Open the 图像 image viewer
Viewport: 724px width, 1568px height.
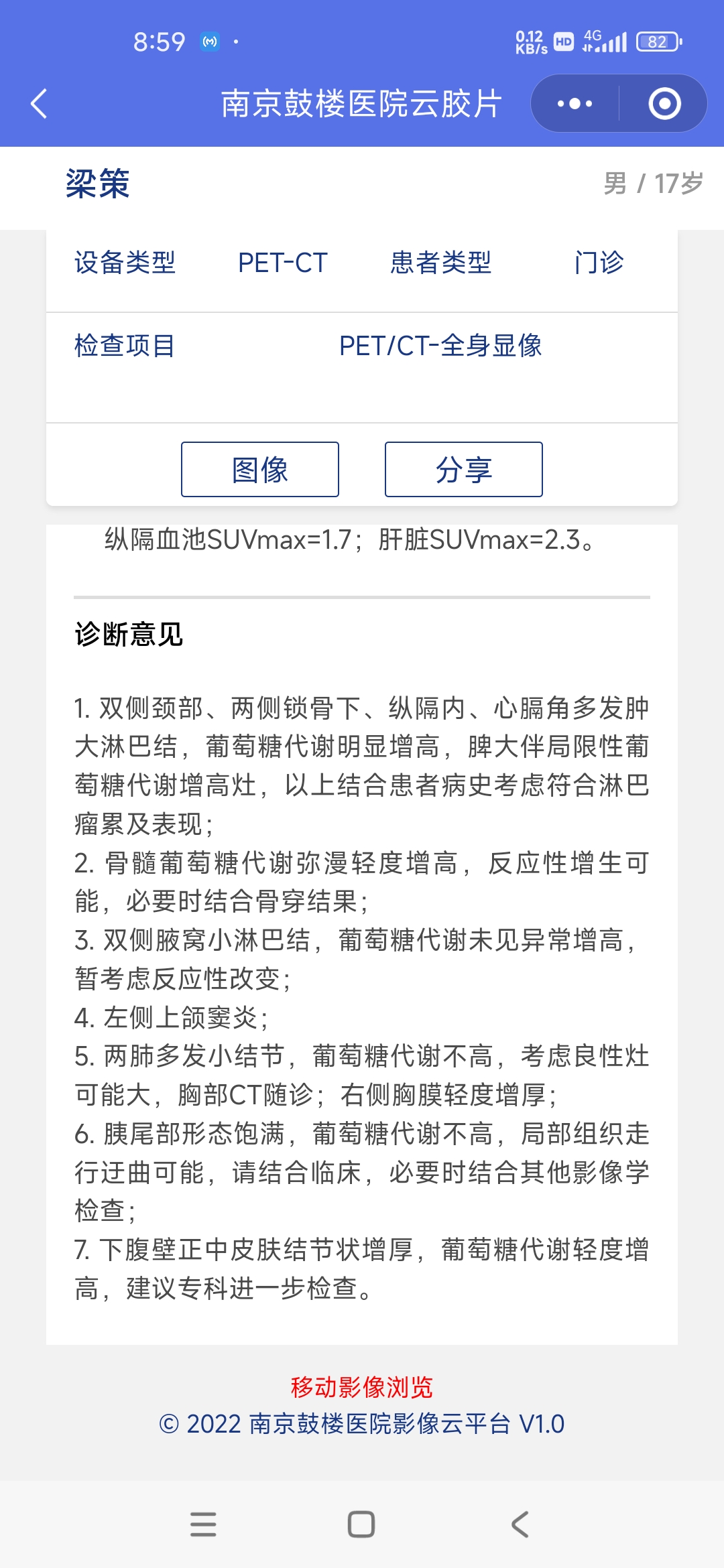[260, 469]
